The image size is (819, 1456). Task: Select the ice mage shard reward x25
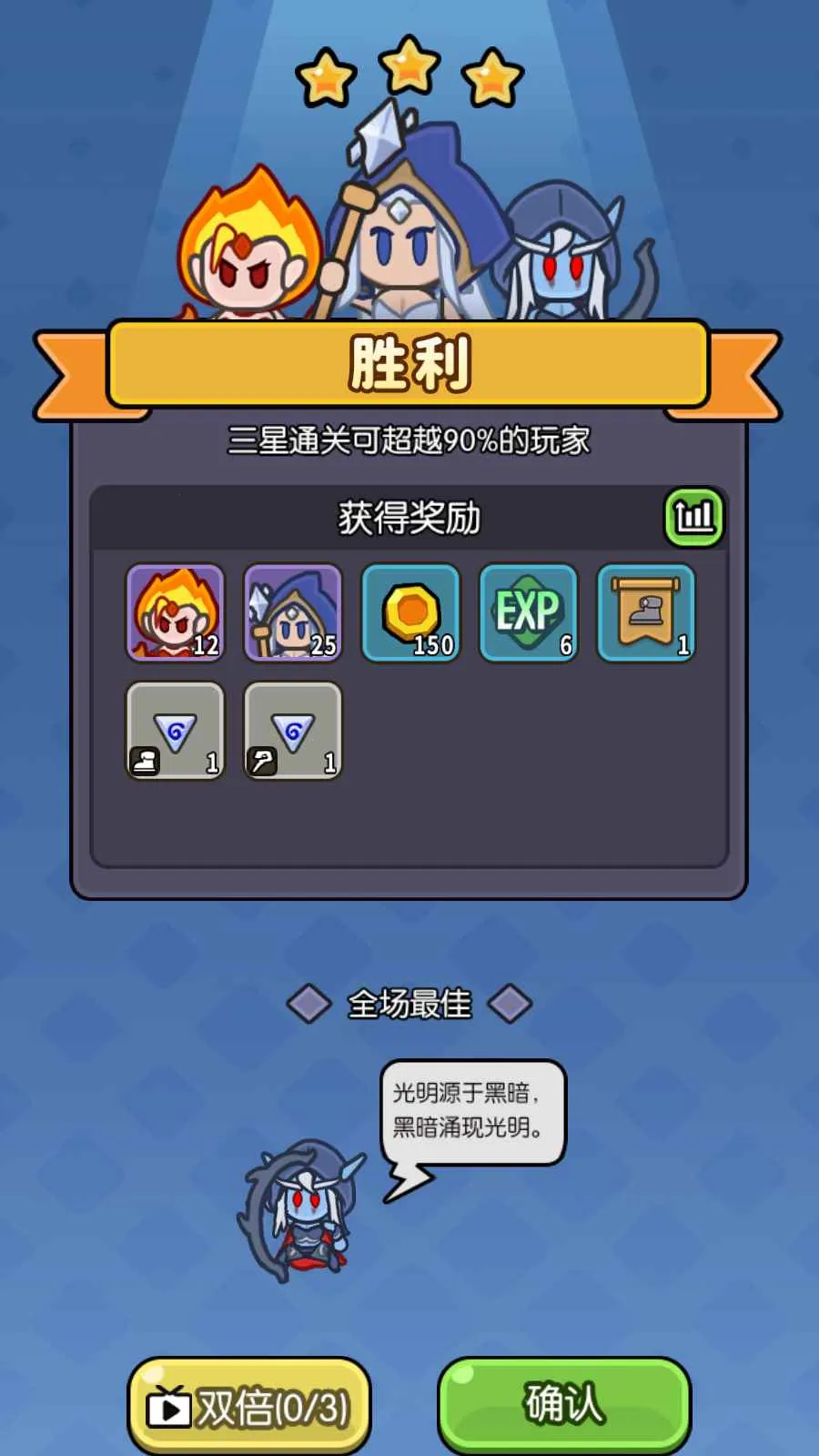click(x=293, y=613)
